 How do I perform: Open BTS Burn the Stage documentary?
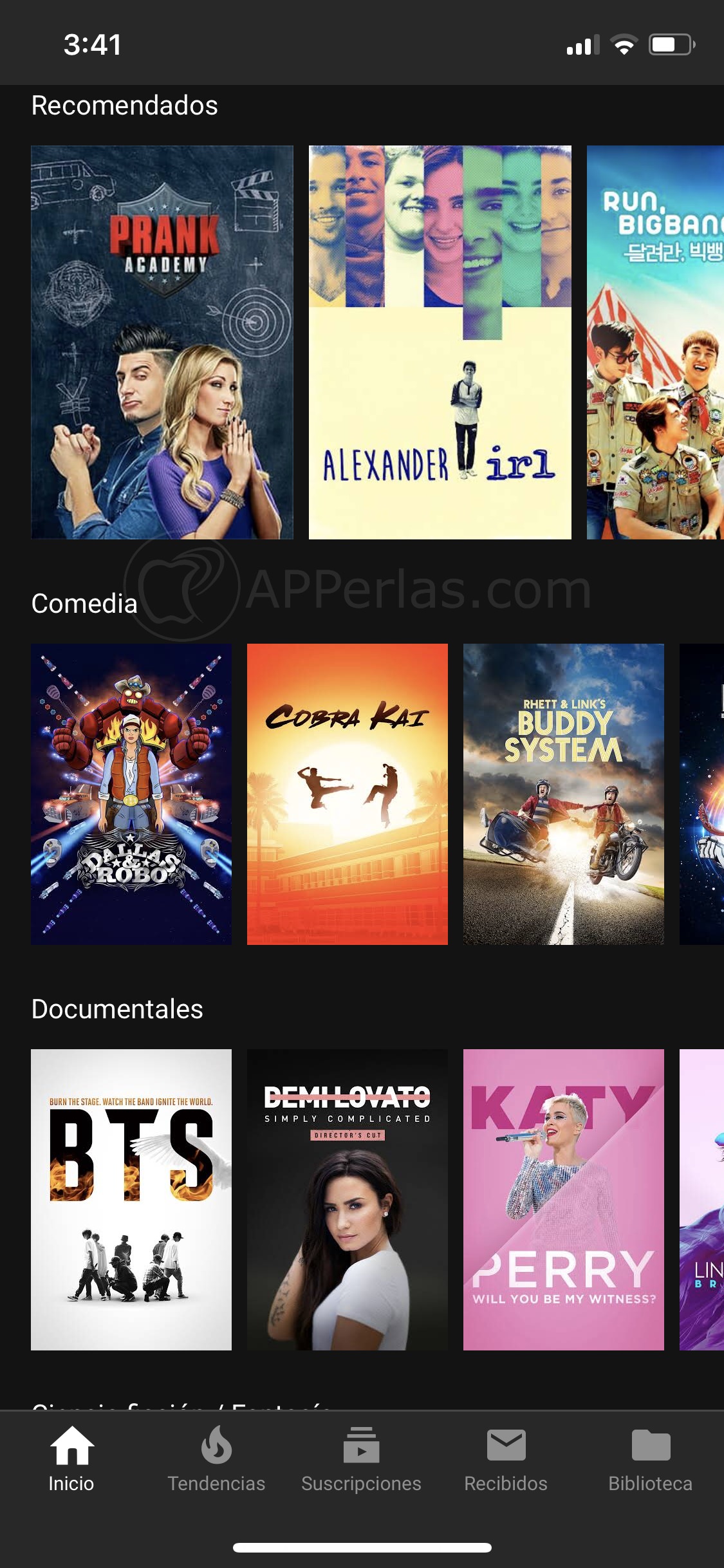click(131, 1199)
